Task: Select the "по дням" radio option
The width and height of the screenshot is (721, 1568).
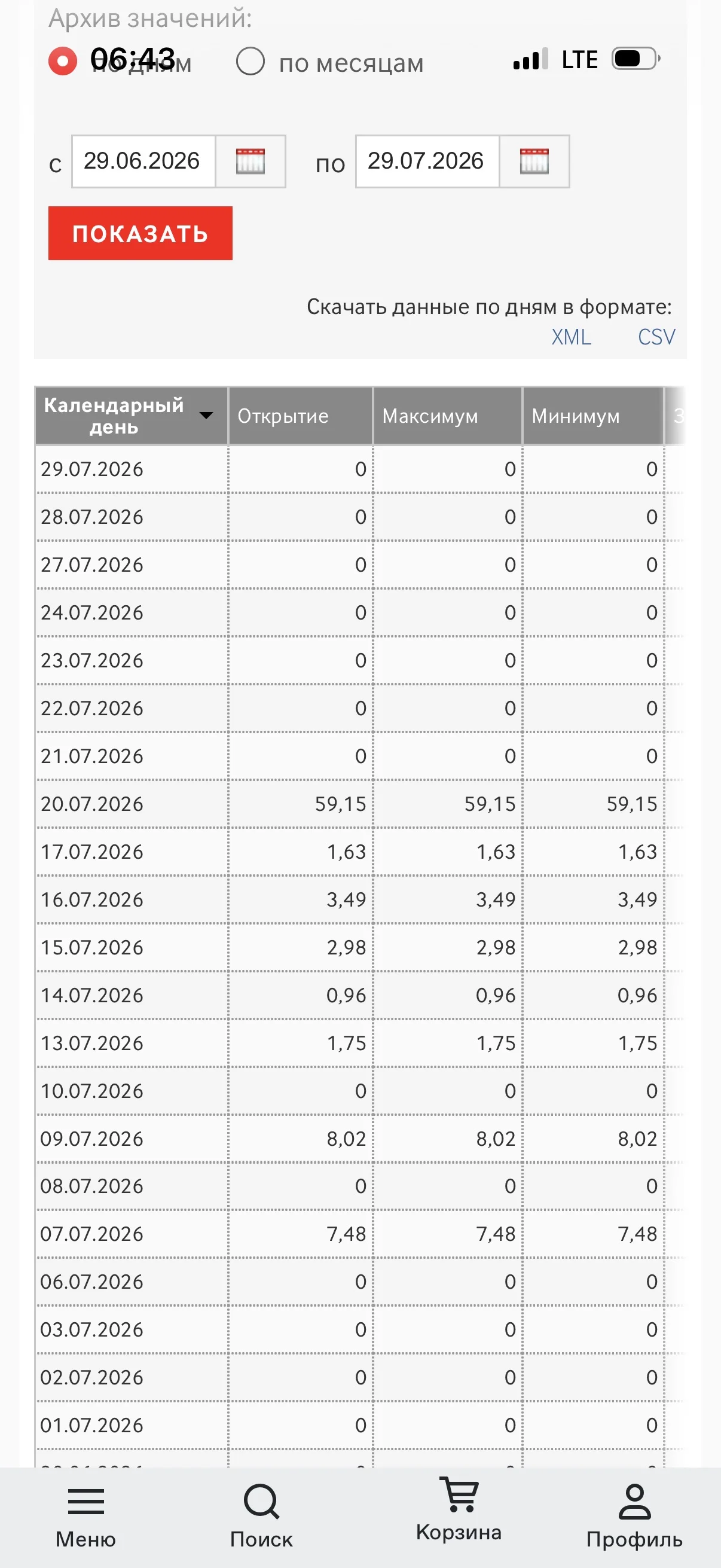Action: tap(63, 62)
